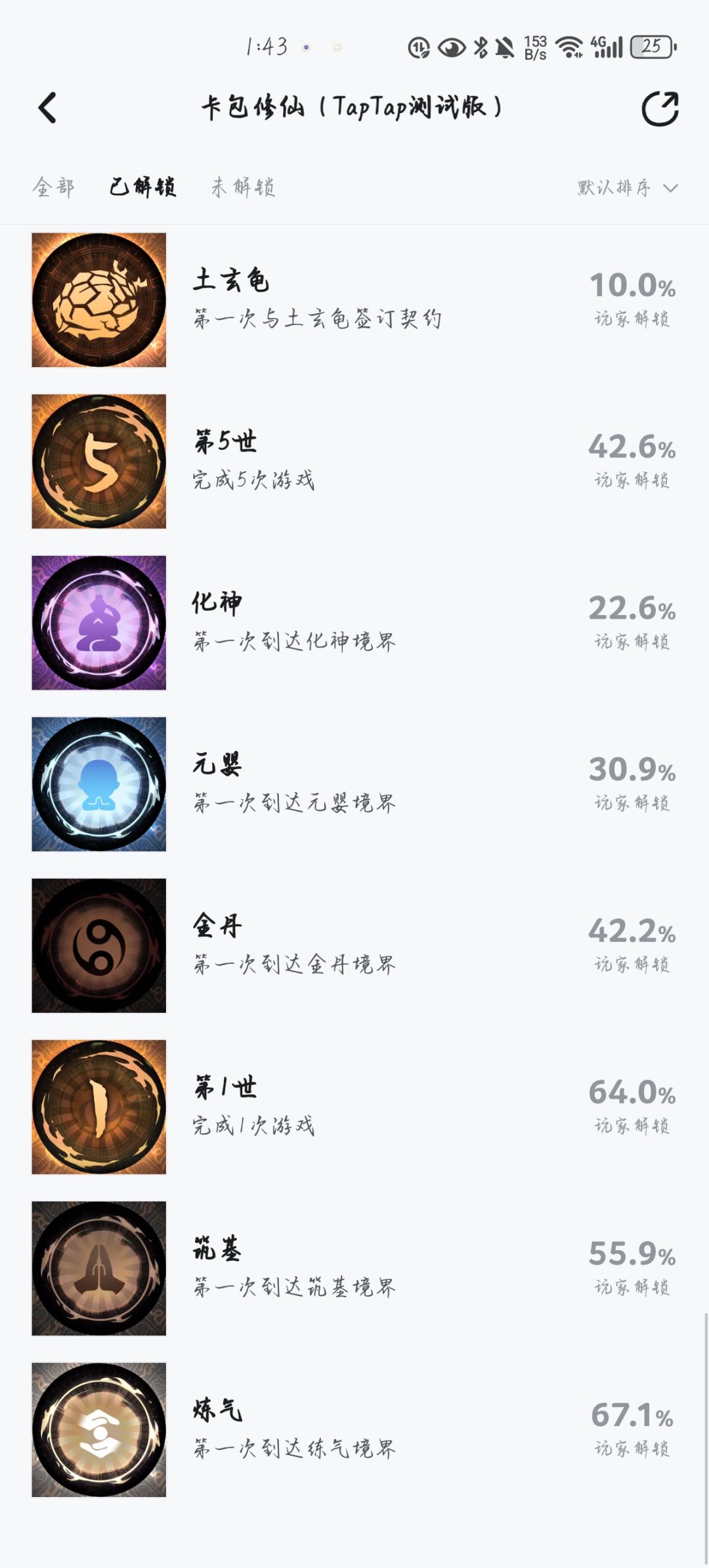Click the back arrow to leave achievements
This screenshot has width=709, height=1568.
point(47,107)
